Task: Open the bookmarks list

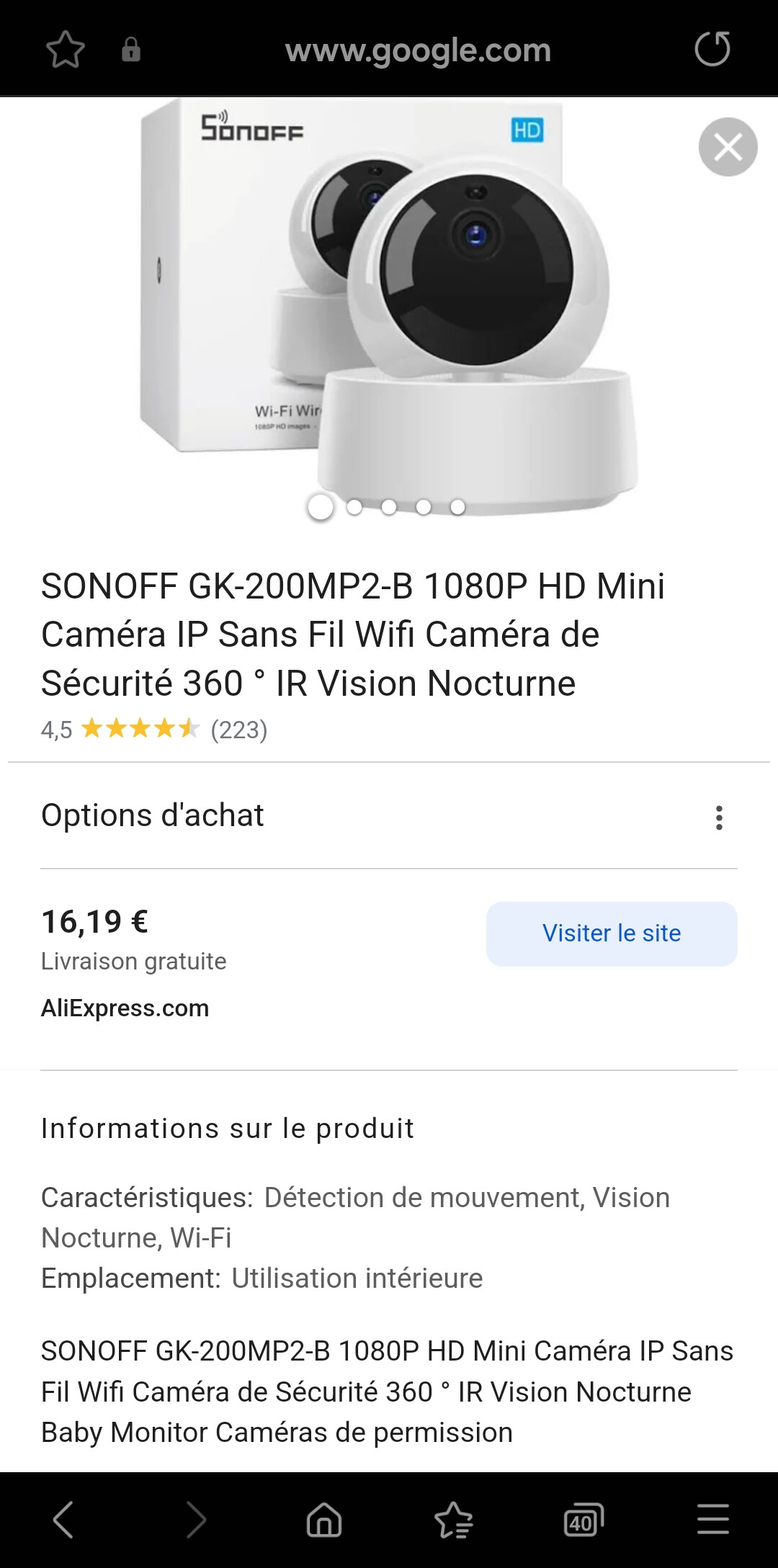Action: 454,1520
